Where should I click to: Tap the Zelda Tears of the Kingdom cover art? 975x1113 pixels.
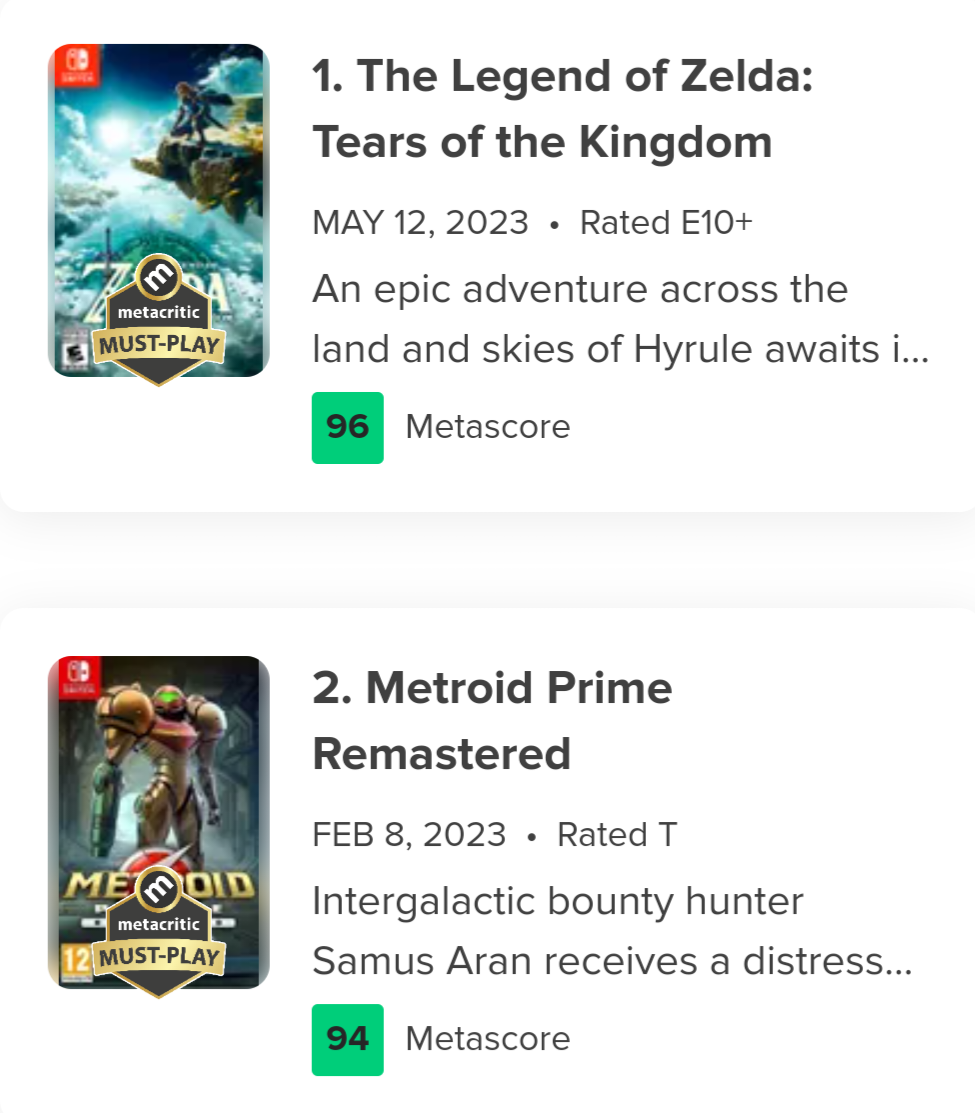click(x=159, y=211)
